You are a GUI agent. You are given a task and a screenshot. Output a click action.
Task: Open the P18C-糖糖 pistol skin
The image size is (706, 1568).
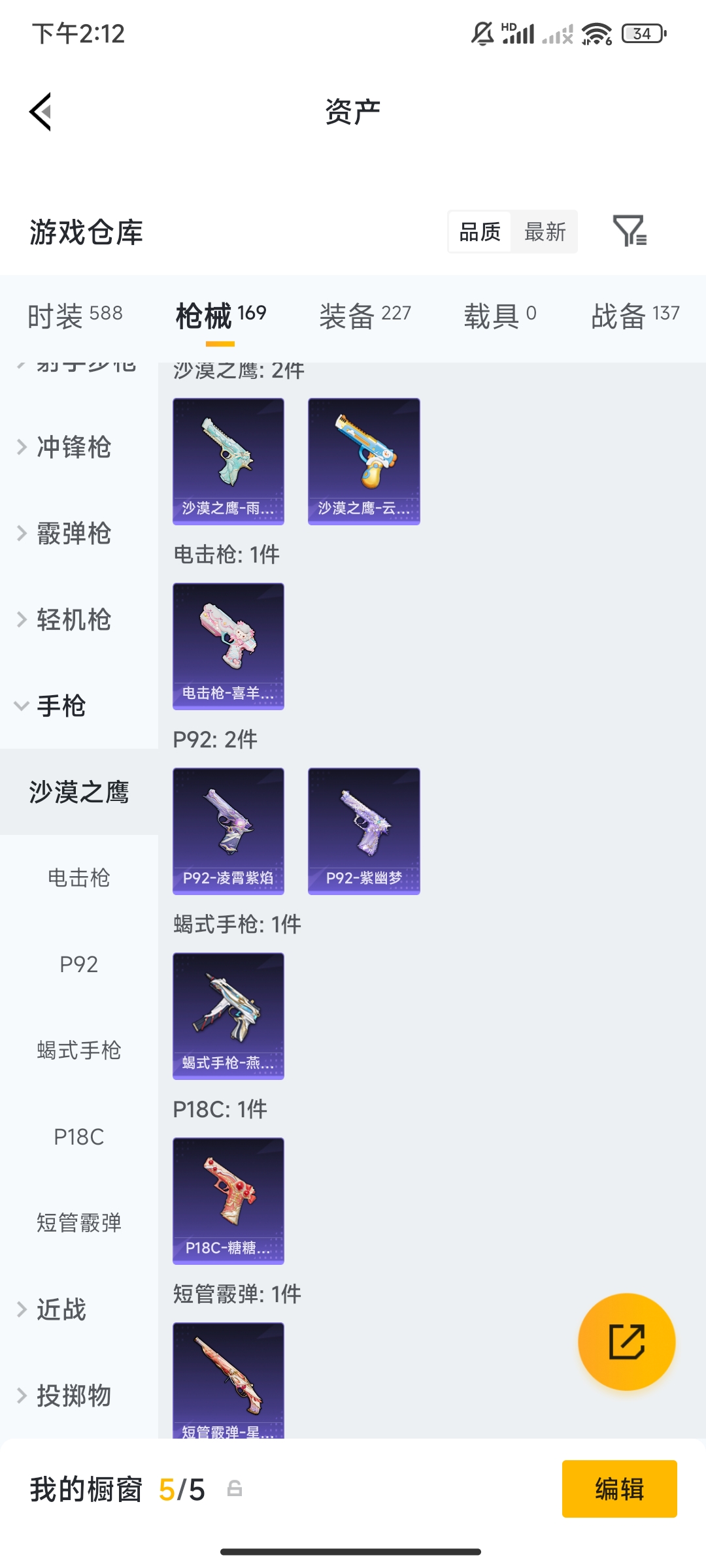point(228,1201)
